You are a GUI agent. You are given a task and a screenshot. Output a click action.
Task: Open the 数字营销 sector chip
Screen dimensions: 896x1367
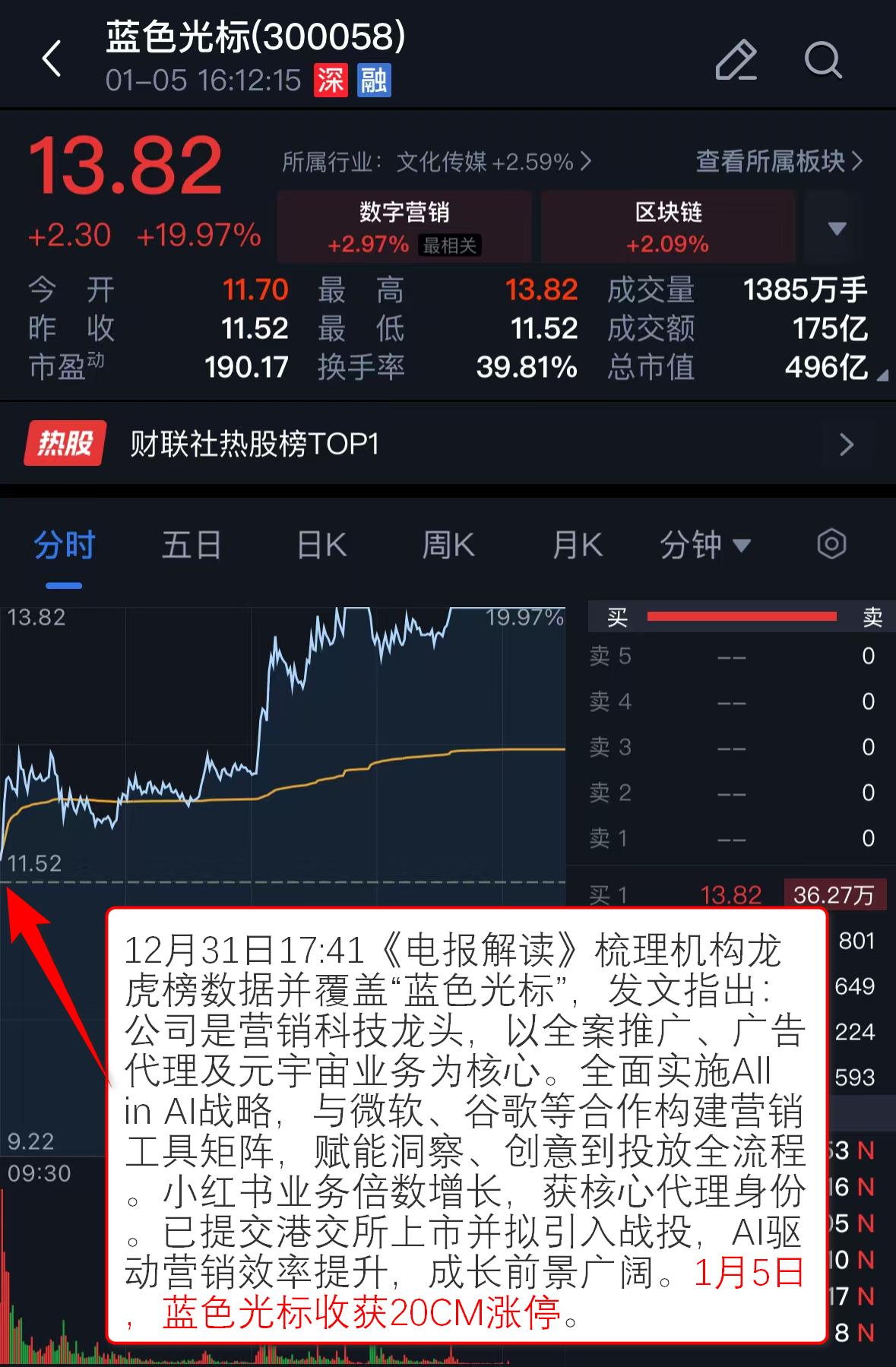point(404,227)
